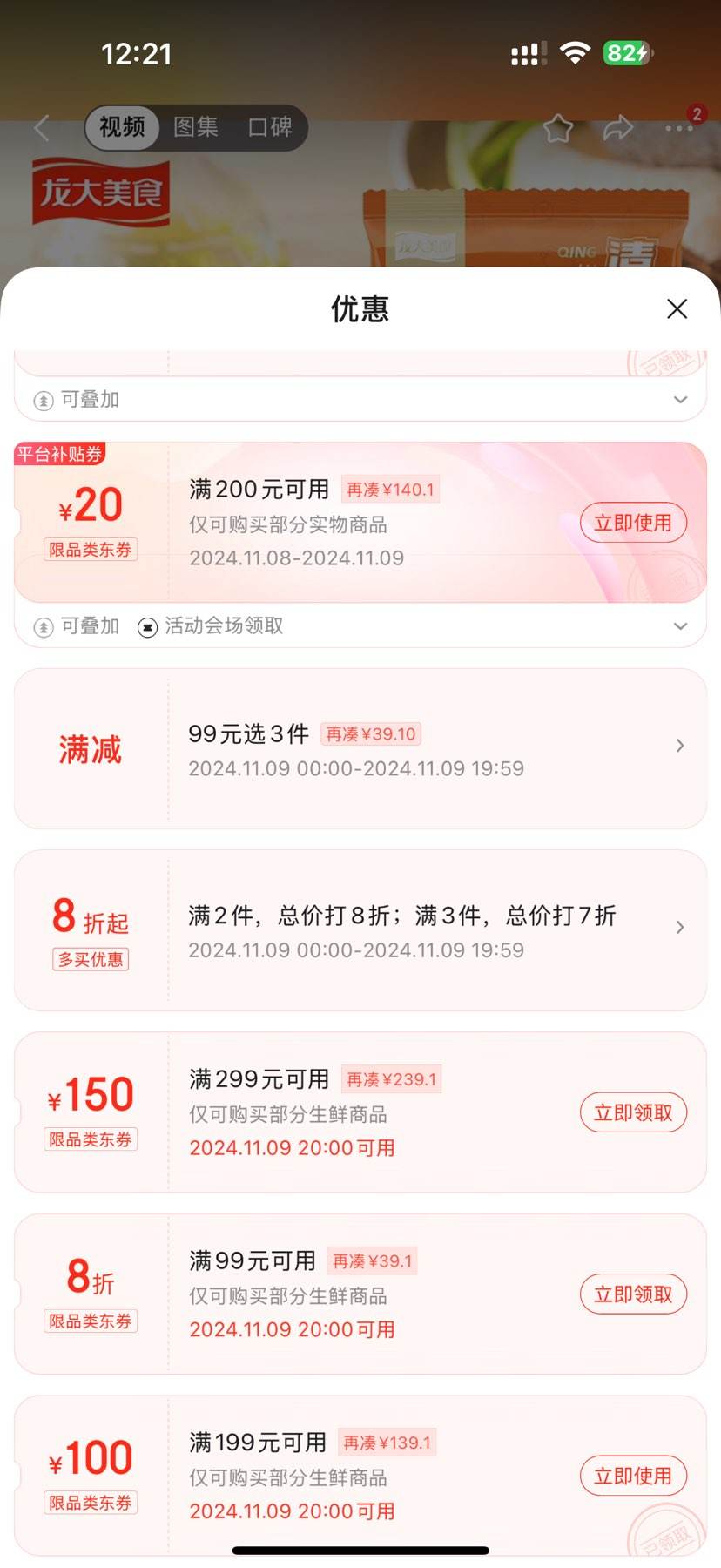The height and width of the screenshot is (1568, 721).
Task: Expand details of the 满减 99元选3件 offer
Action: pos(680,745)
